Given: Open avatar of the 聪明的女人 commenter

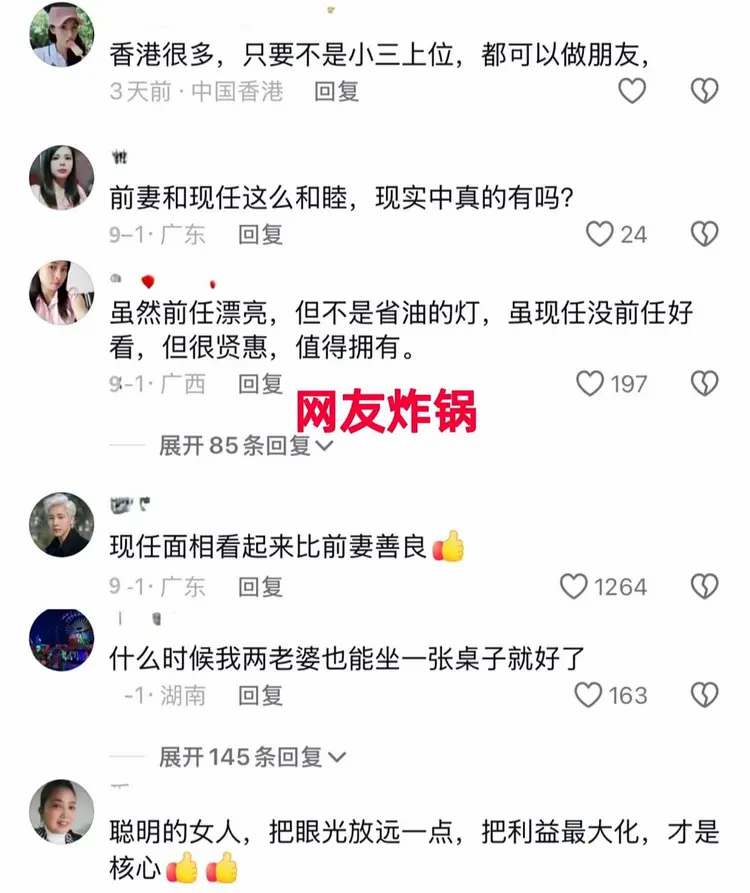Looking at the screenshot, I should (x=62, y=811).
